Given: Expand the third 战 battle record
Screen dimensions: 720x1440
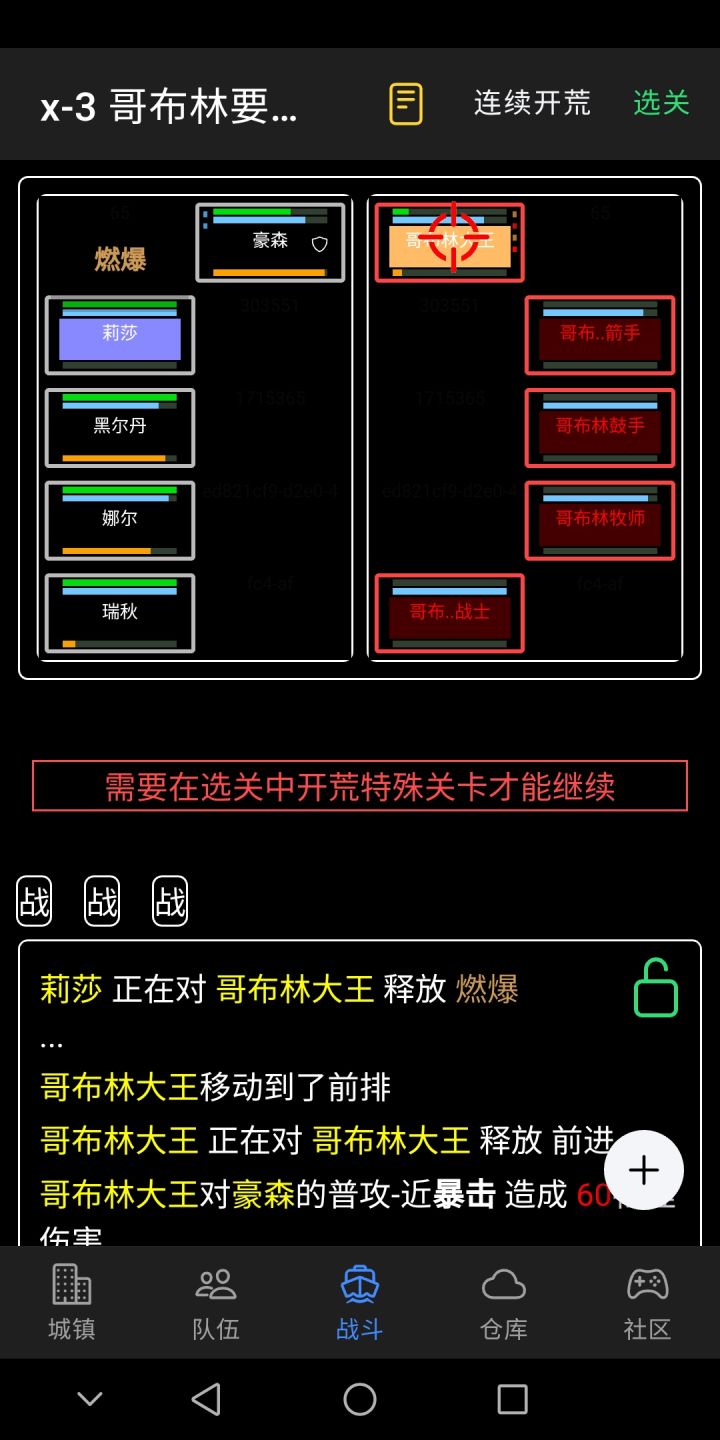Looking at the screenshot, I should [x=169, y=900].
